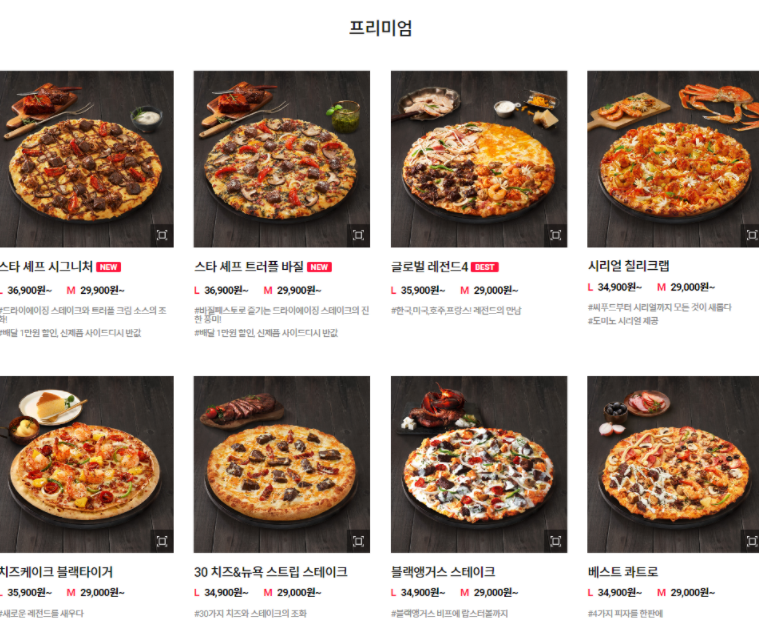
Task: Enlarge the 스타 셰프 트러플 바질 image
Action: [x=358, y=235]
